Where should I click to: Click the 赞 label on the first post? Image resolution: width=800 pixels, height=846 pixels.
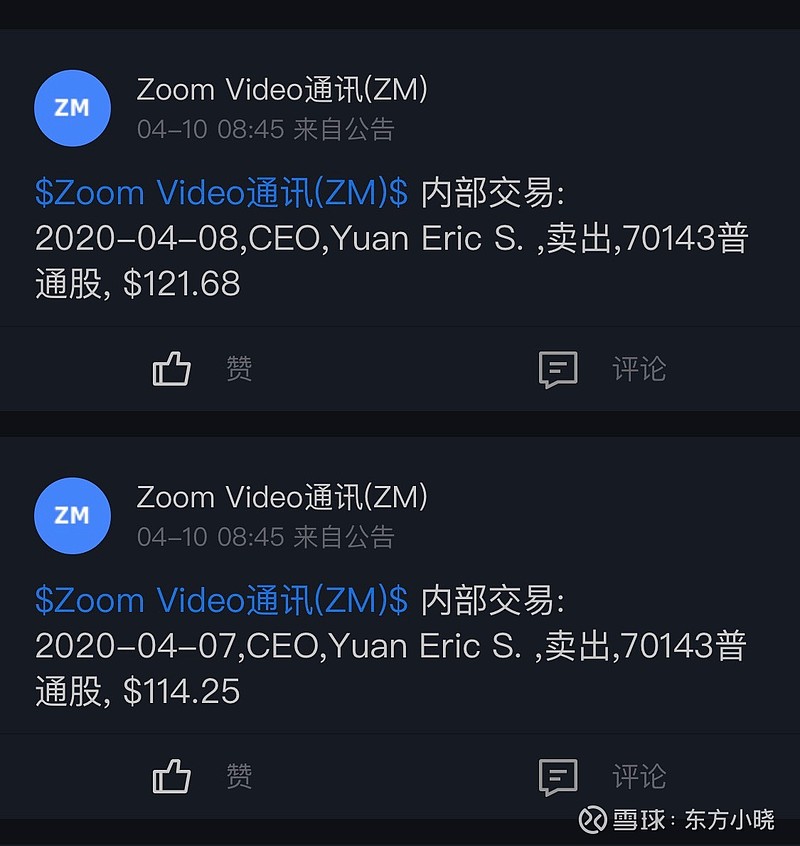point(240,369)
